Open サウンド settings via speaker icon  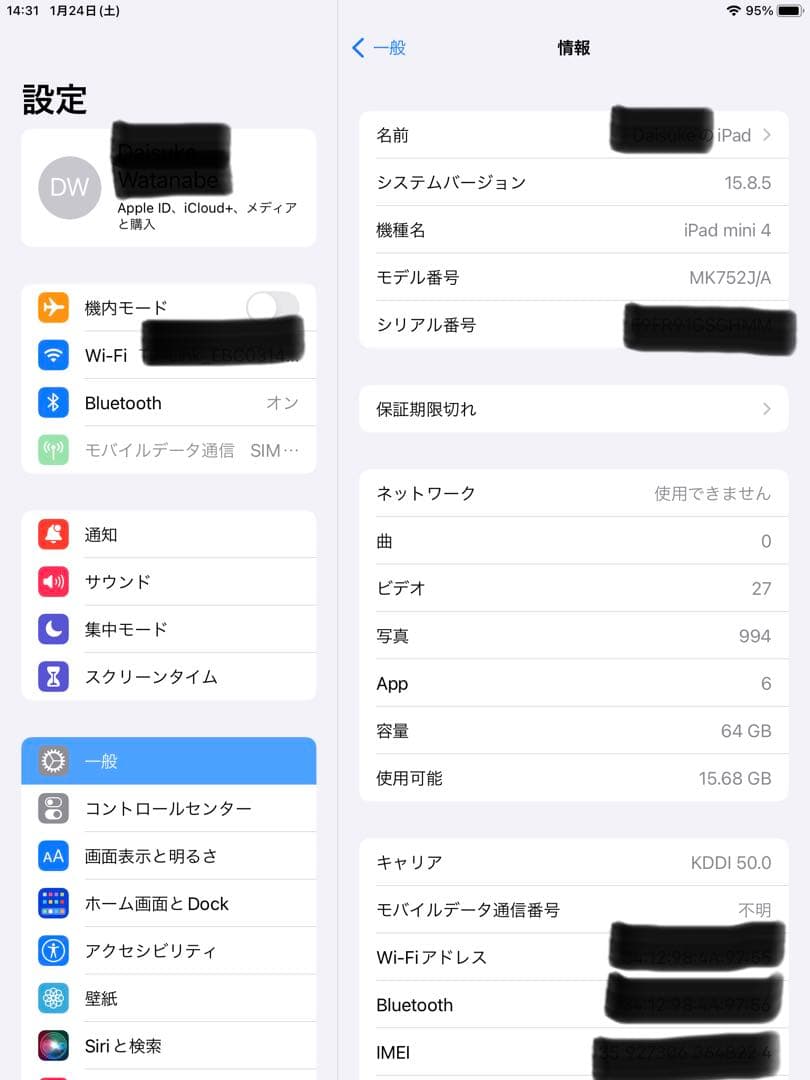click(x=53, y=581)
